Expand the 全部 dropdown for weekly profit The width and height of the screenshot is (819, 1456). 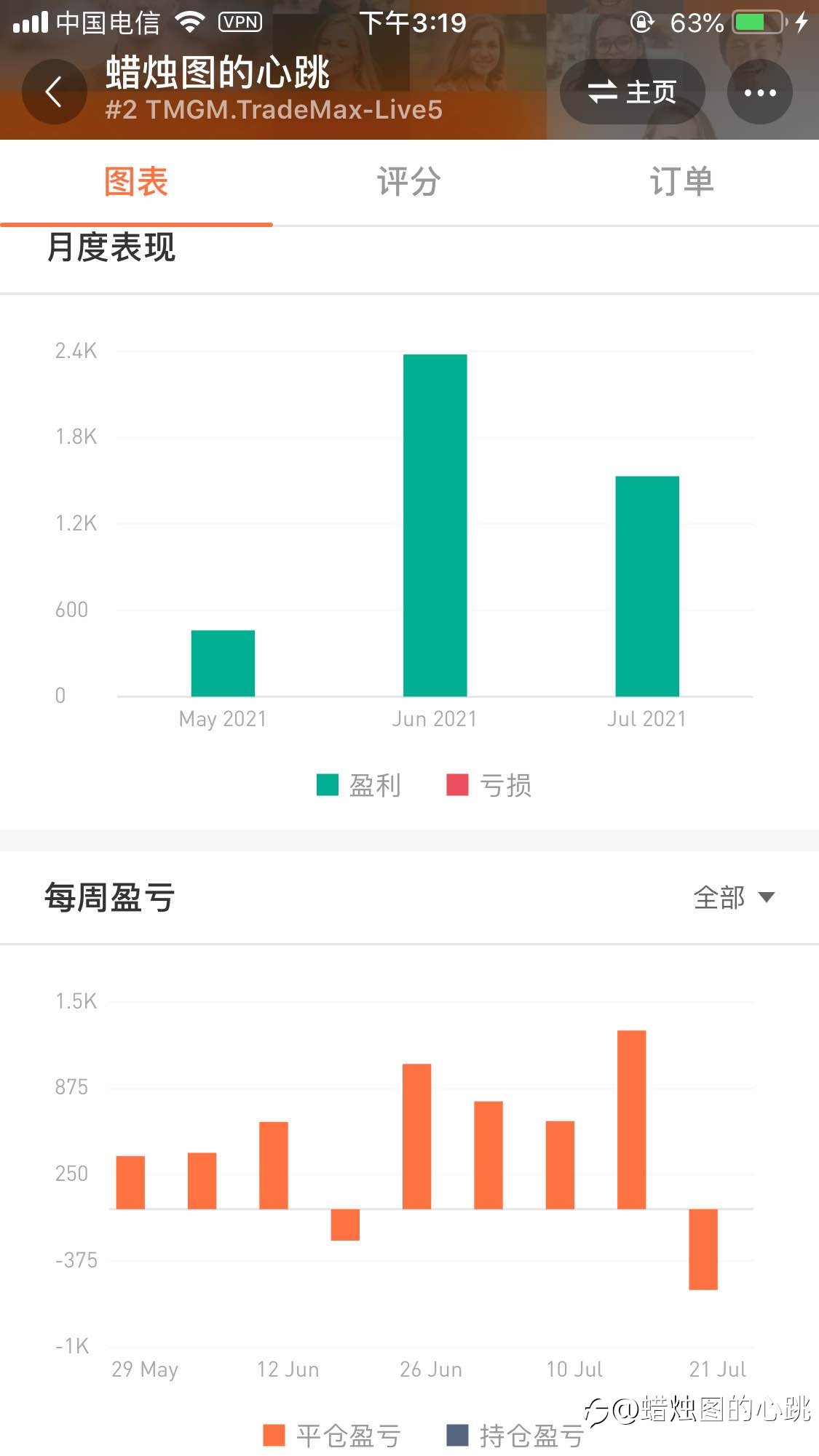734,897
